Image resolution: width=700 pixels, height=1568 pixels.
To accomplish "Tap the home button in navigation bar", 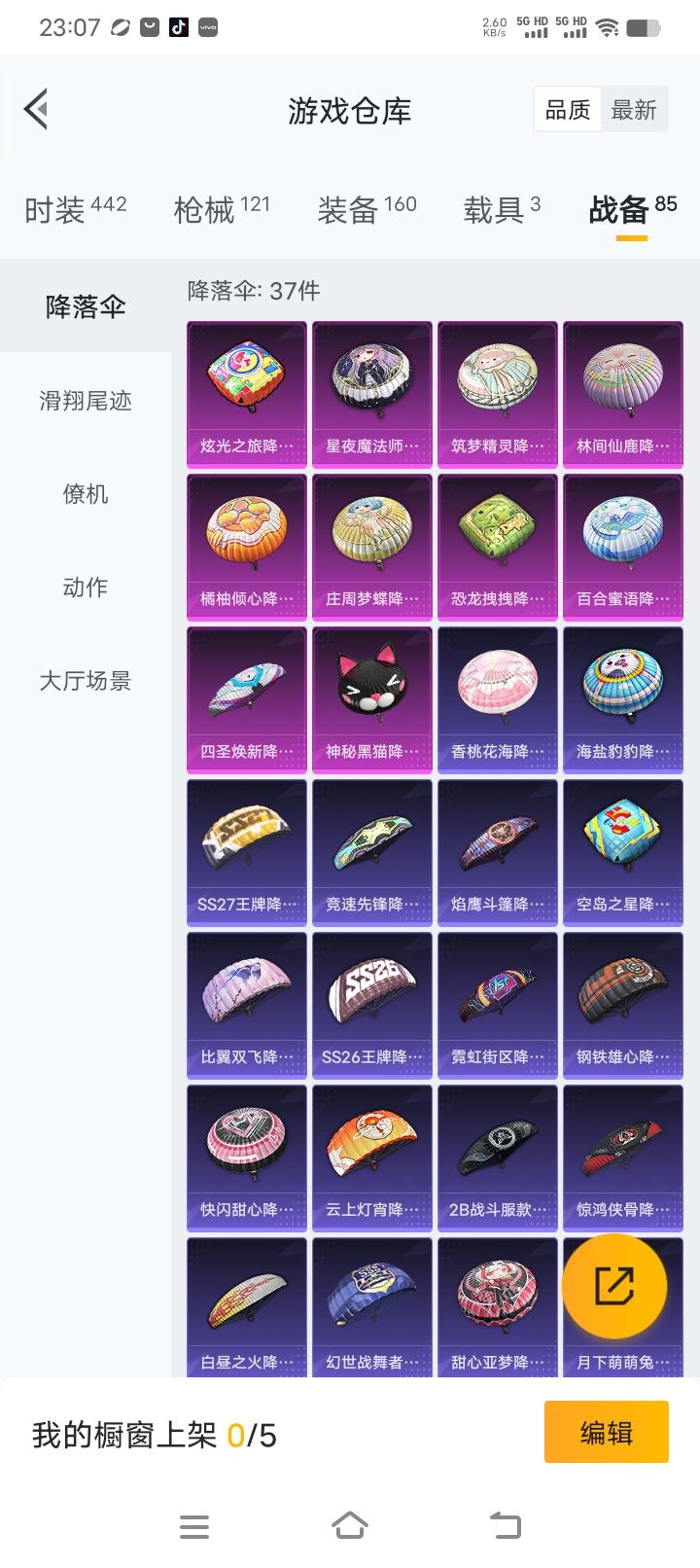I will [349, 1525].
